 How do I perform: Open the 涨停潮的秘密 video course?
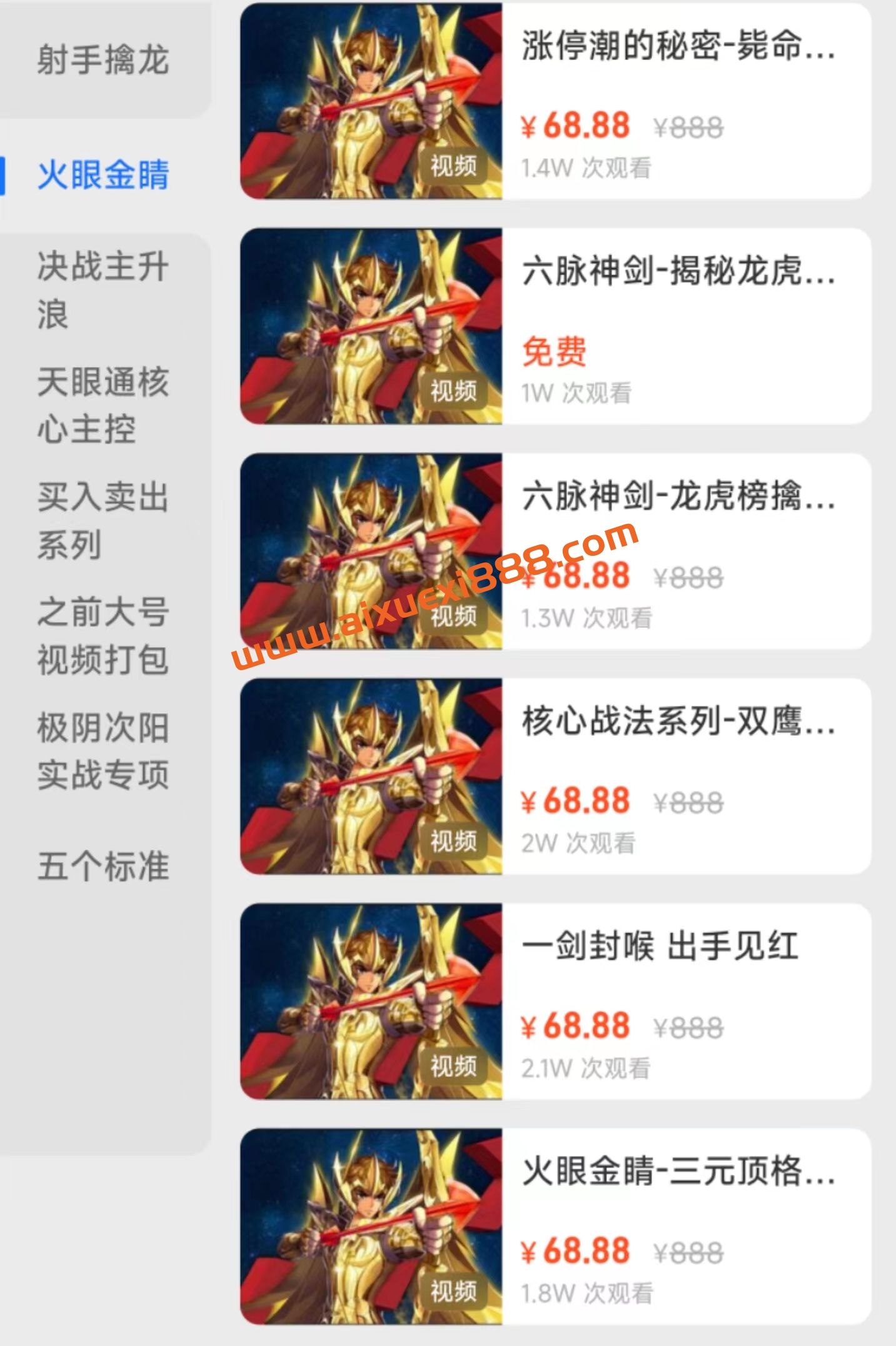678,48
